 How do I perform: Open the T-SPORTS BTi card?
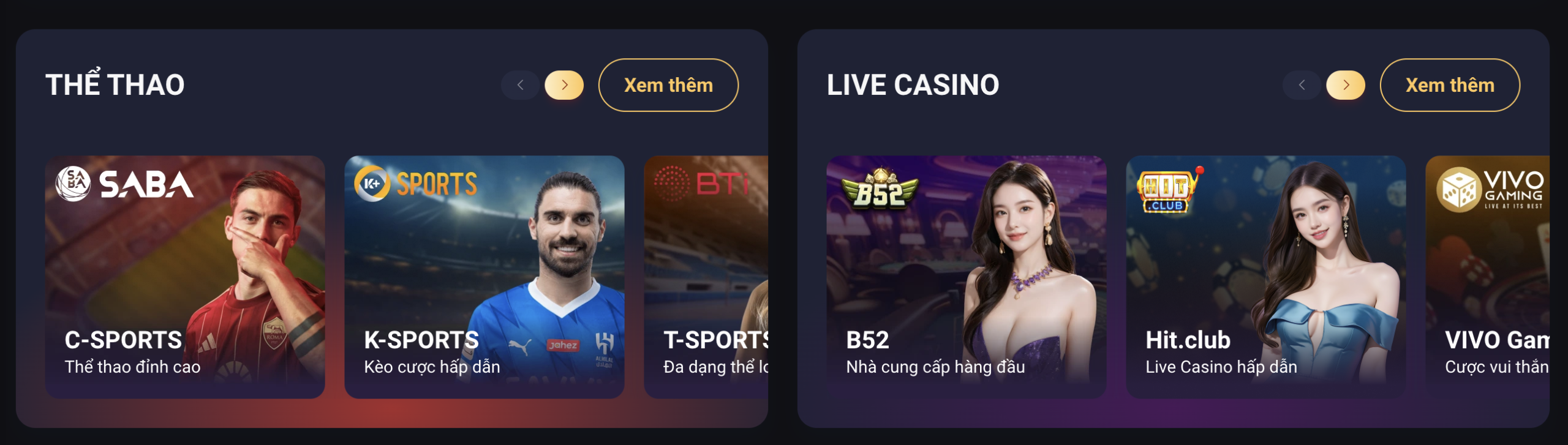(x=706, y=277)
